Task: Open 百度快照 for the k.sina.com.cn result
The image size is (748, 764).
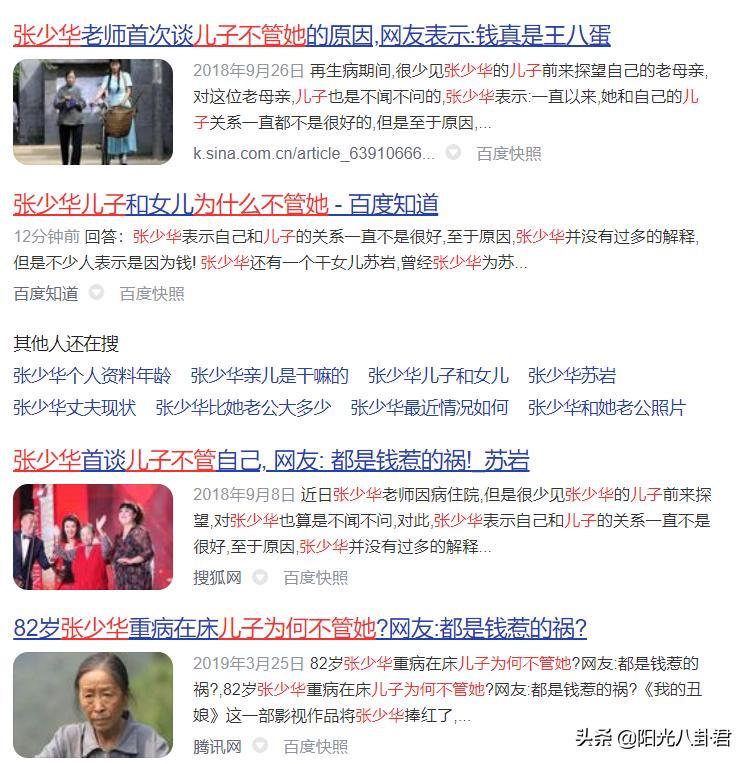Action: (x=508, y=153)
